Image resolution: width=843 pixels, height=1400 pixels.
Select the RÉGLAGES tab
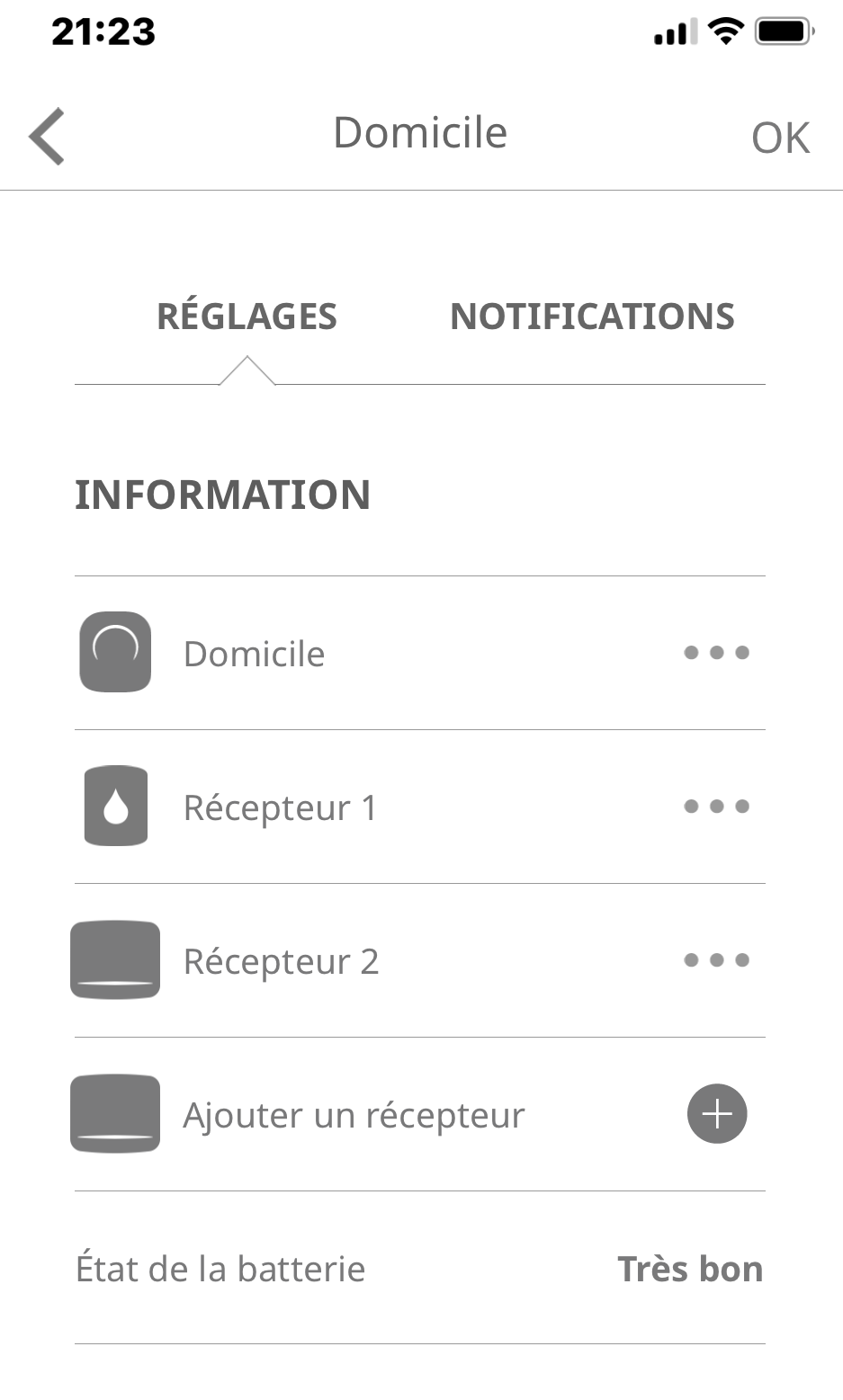click(247, 317)
